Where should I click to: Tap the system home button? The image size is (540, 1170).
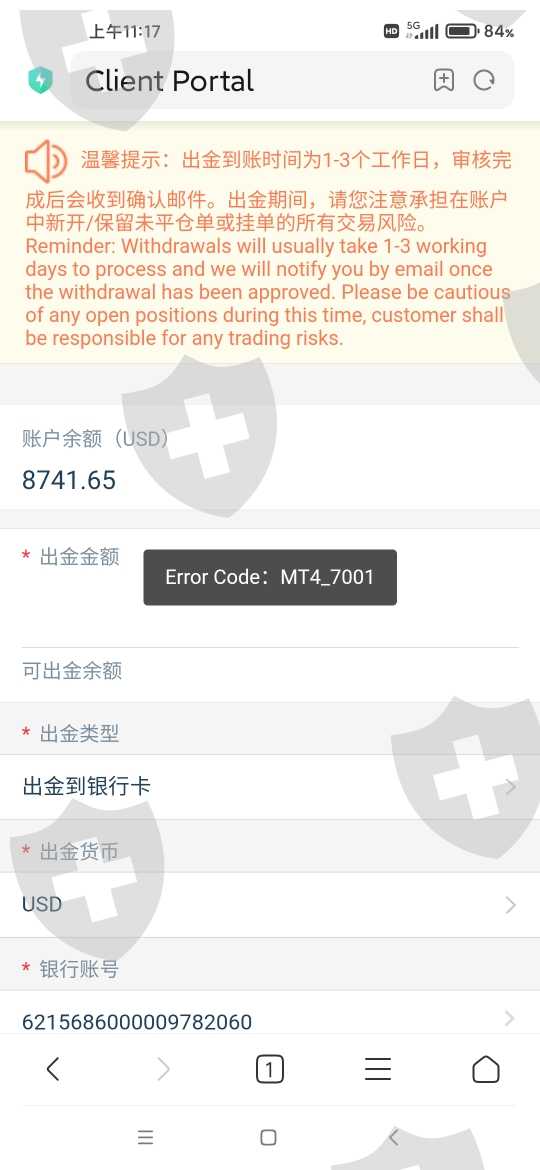click(x=269, y=1137)
